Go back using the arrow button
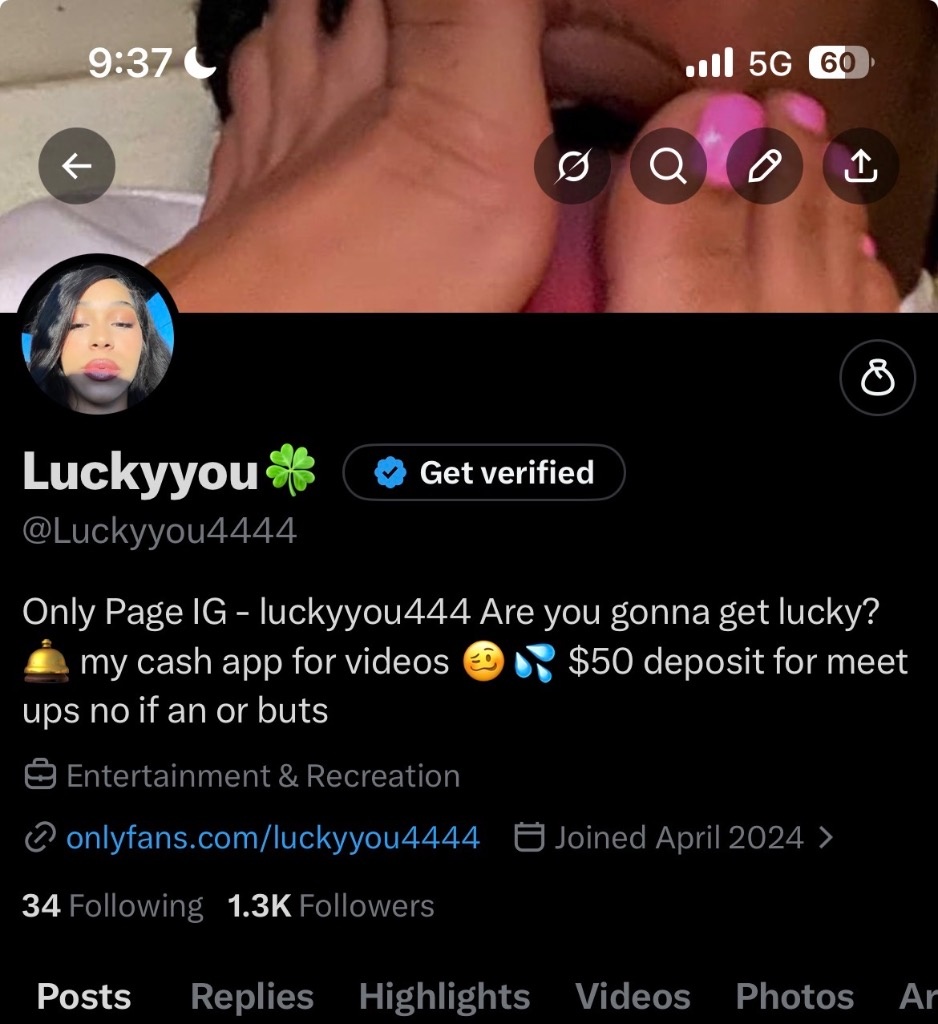Image resolution: width=938 pixels, height=1024 pixels. [x=77, y=167]
